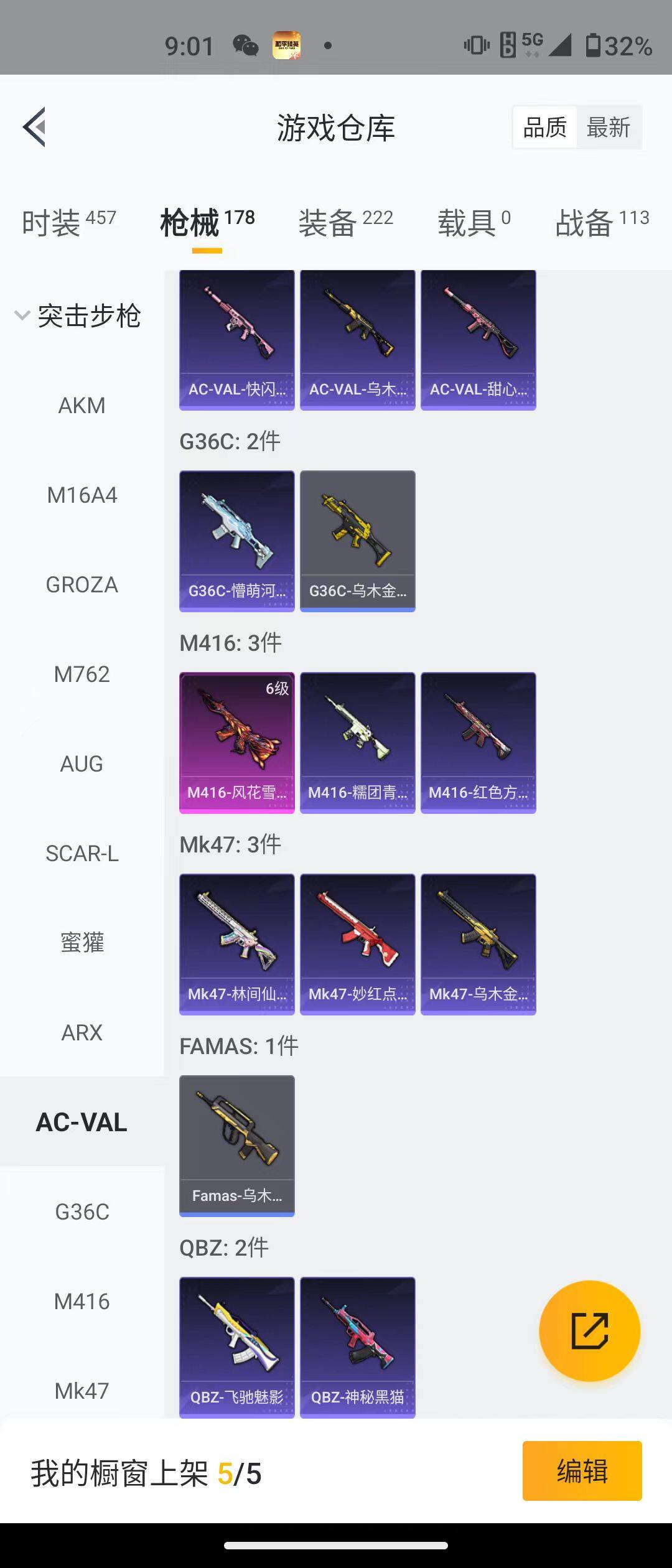This screenshot has width=672, height=1568.
Task: Switch to the 战备 tab
Action: click(602, 223)
